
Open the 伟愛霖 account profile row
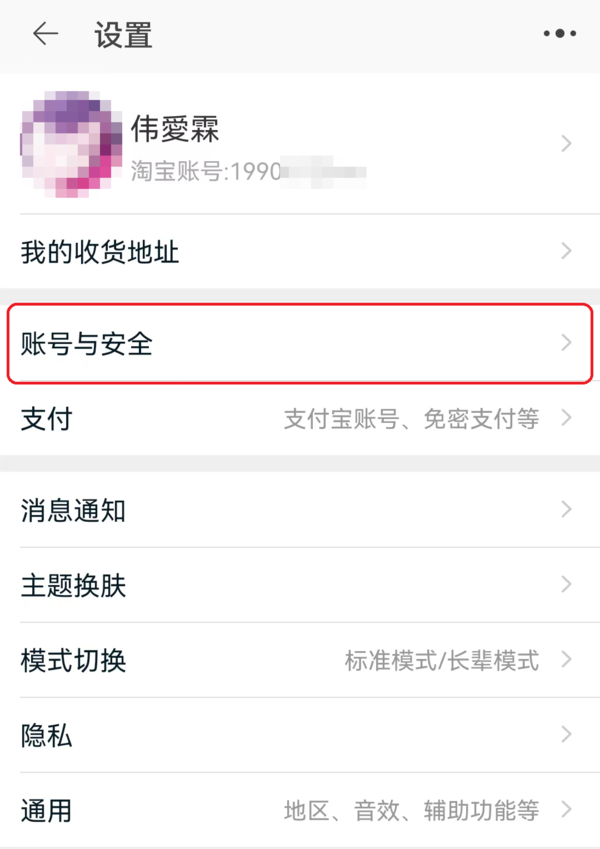[300, 144]
